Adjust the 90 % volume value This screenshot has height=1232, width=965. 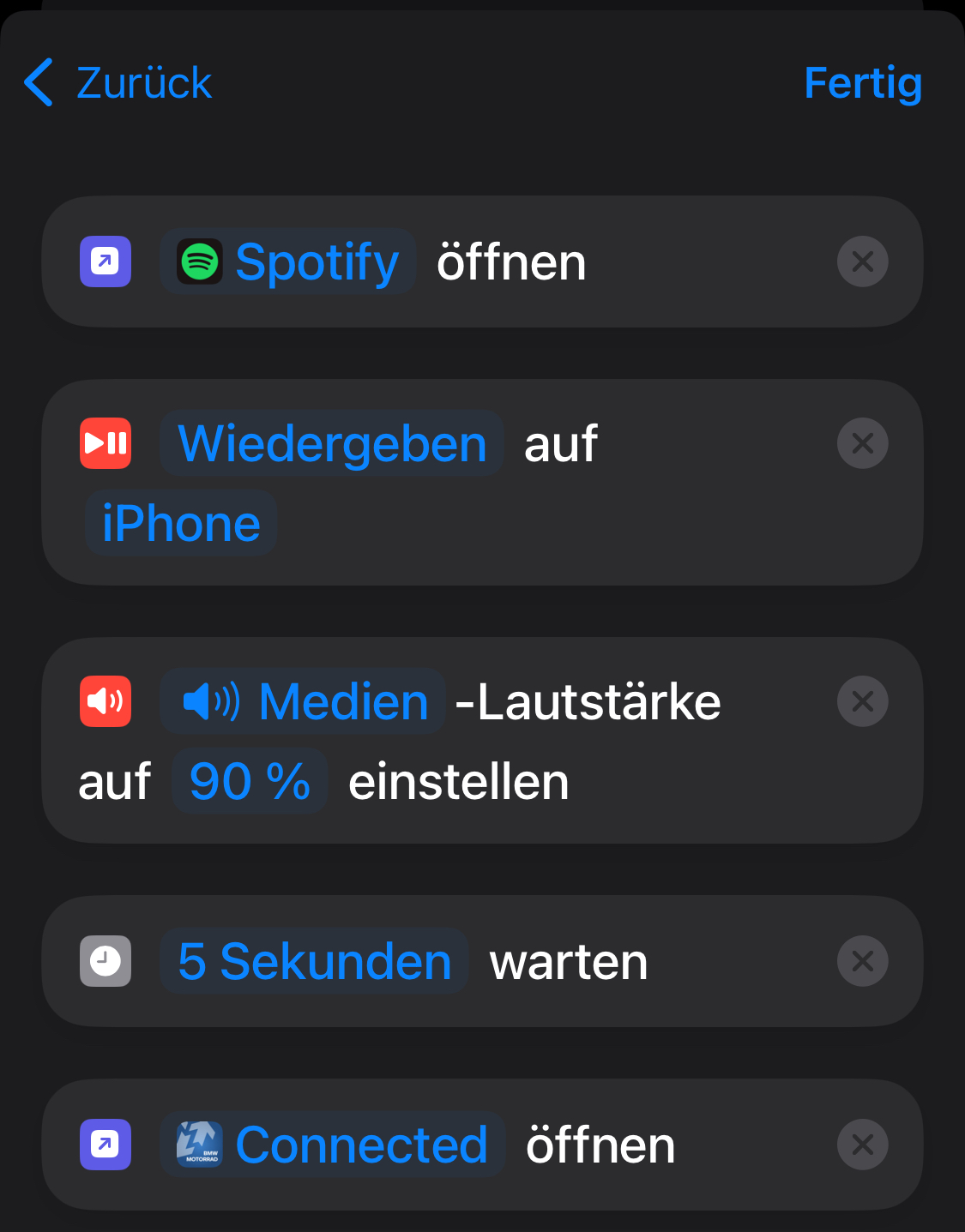(x=250, y=781)
